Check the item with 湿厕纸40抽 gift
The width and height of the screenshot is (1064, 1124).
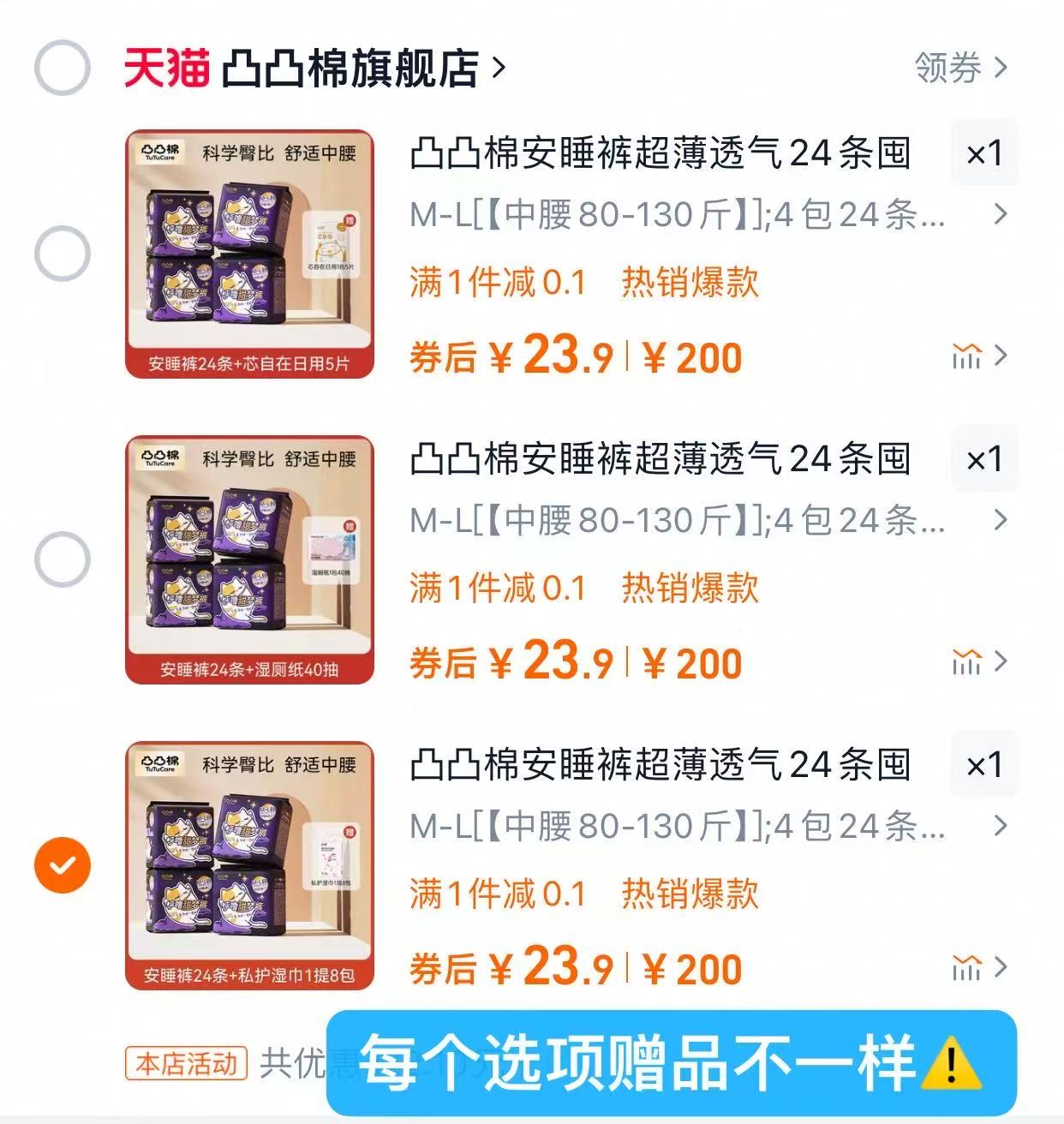pos(62,559)
